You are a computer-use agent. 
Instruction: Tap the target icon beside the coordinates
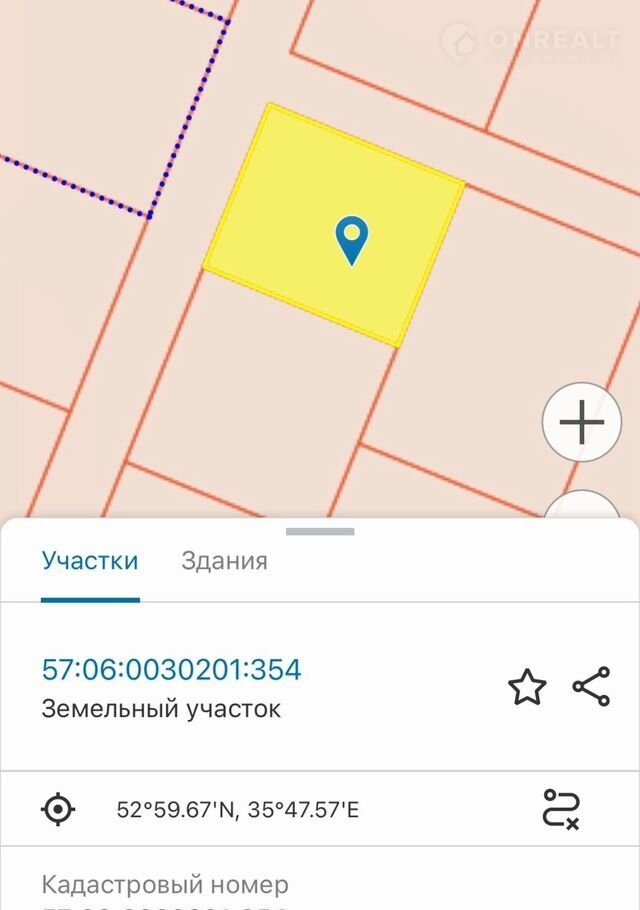[58, 808]
